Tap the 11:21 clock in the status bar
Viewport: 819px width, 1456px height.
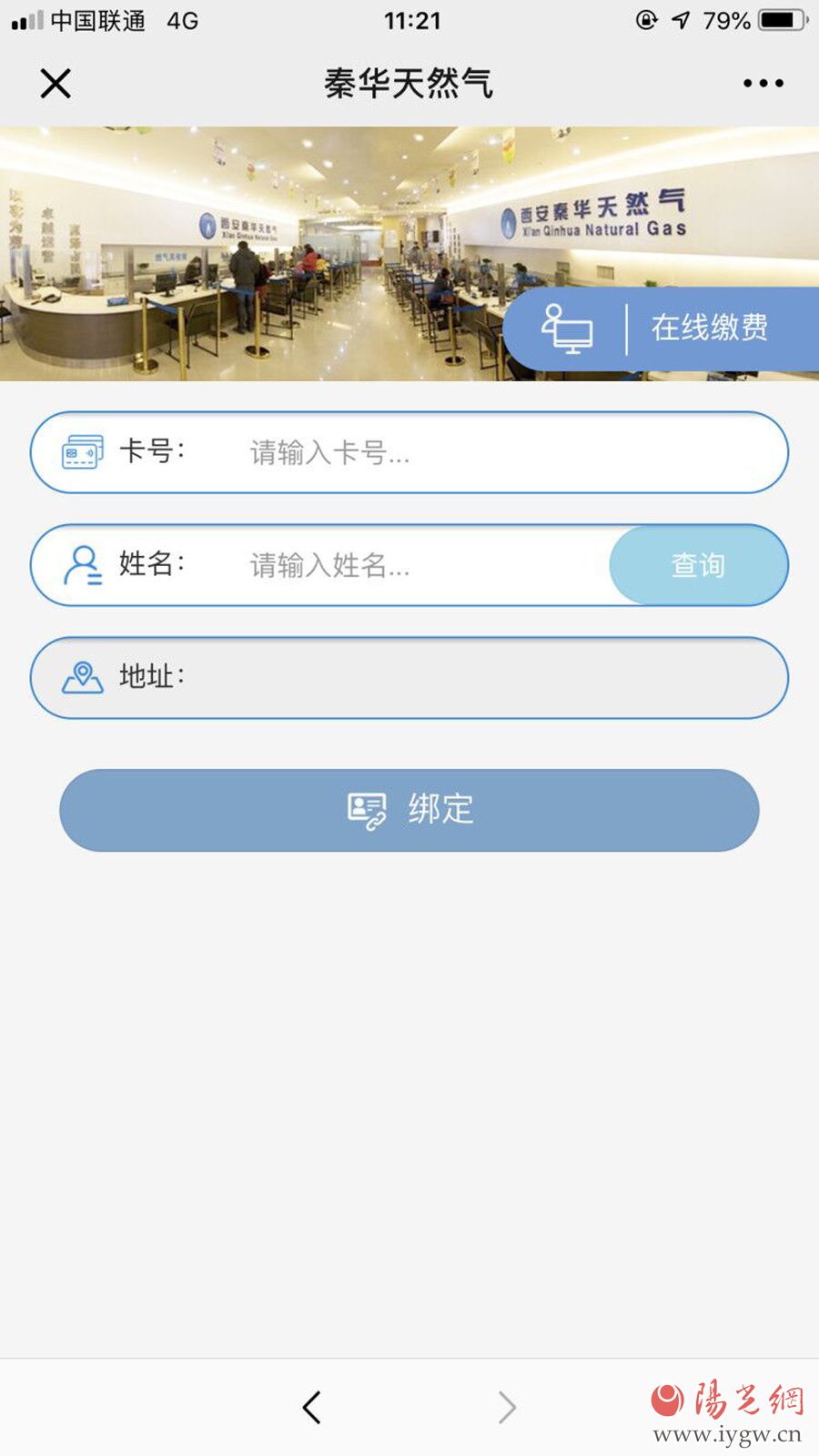tap(409, 20)
